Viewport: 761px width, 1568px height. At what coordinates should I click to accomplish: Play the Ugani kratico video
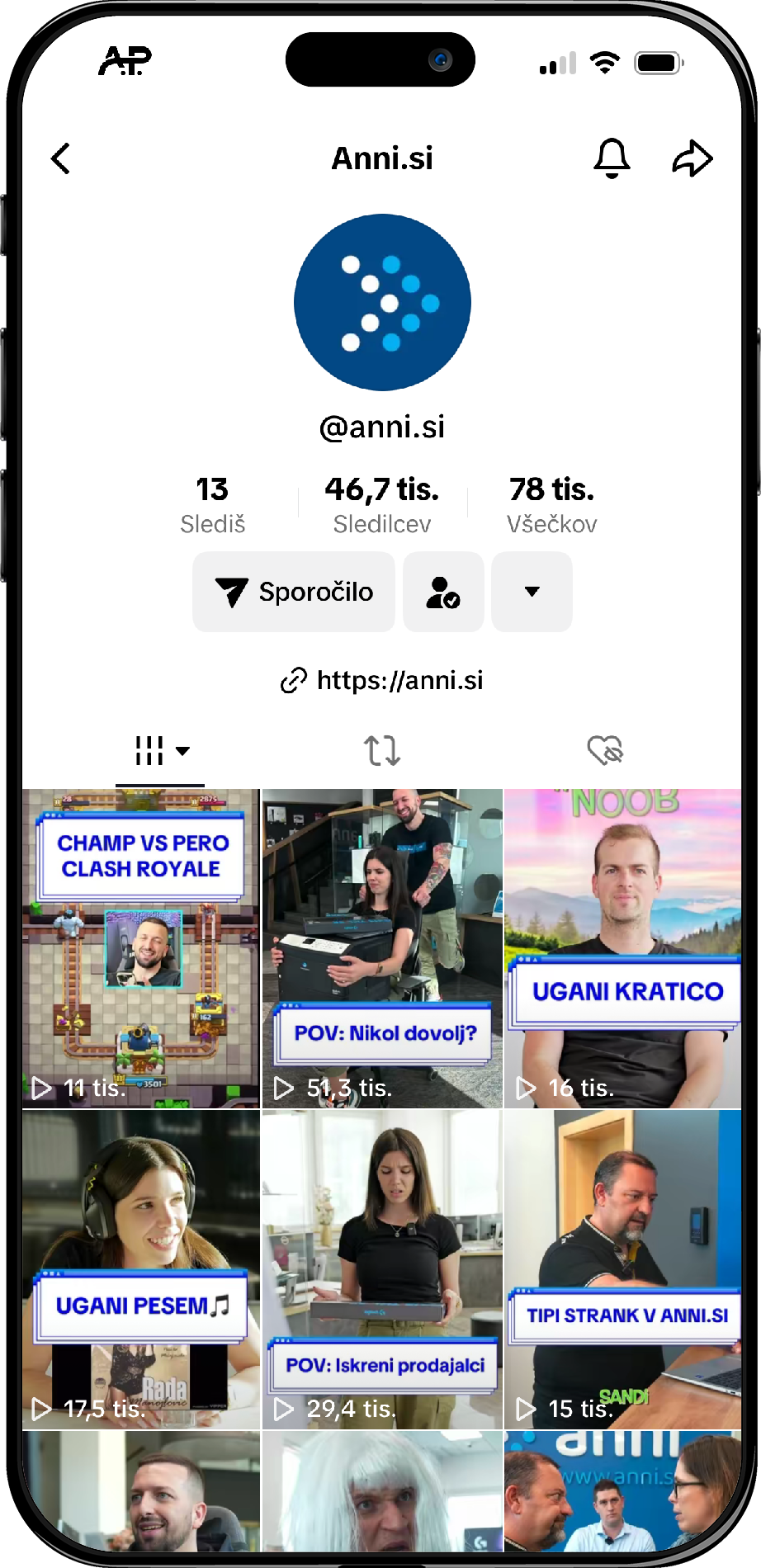coord(623,949)
